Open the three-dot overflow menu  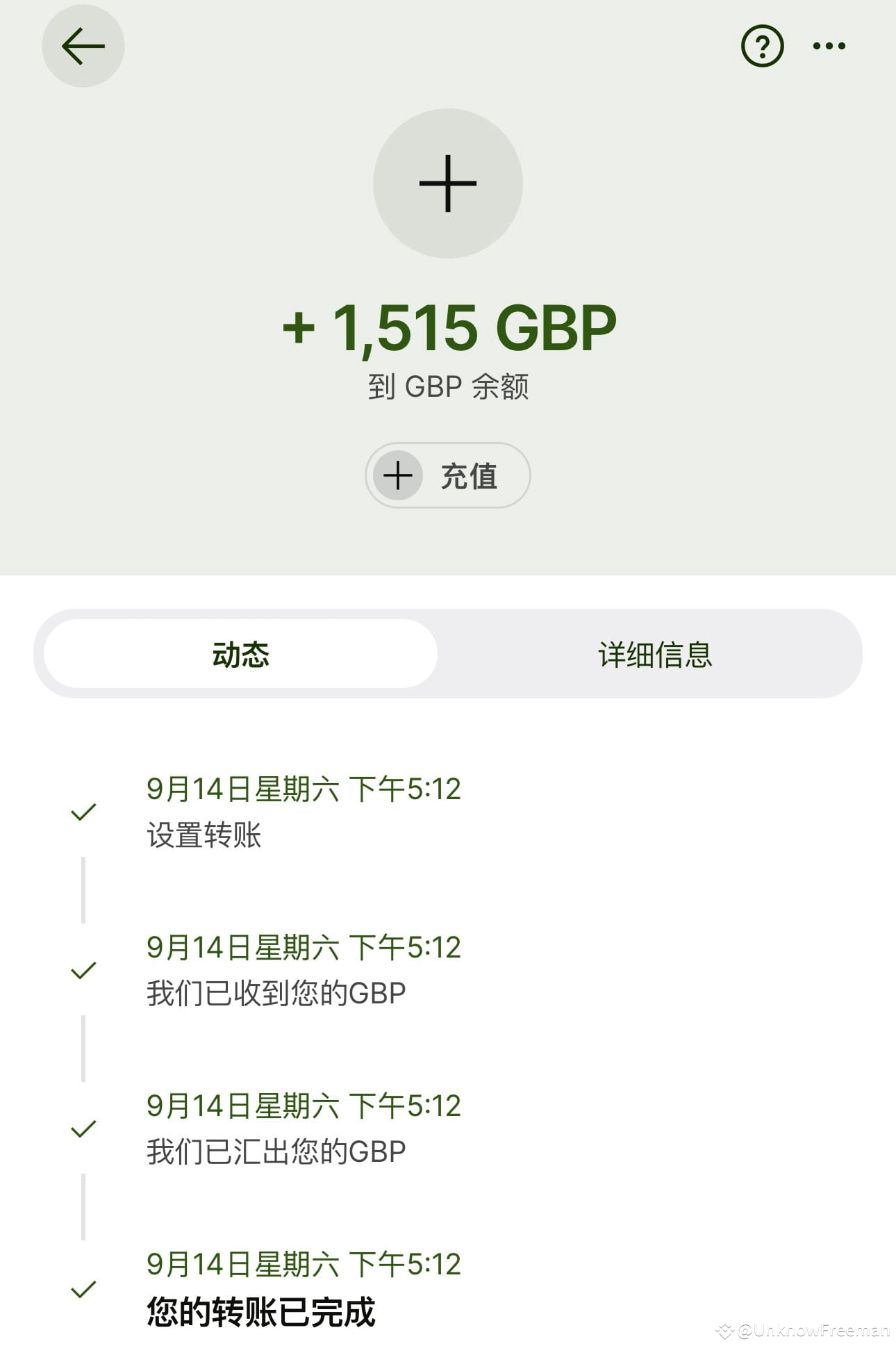pos(829,46)
